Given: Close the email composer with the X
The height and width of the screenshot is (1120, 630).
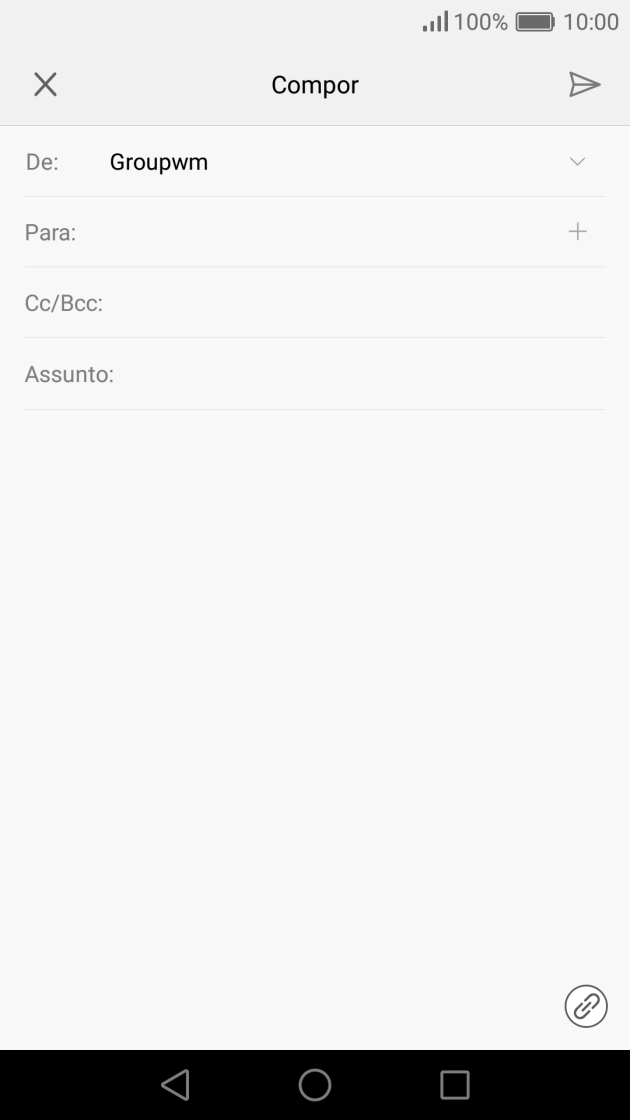Looking at the screenshot, I should 45,85.
